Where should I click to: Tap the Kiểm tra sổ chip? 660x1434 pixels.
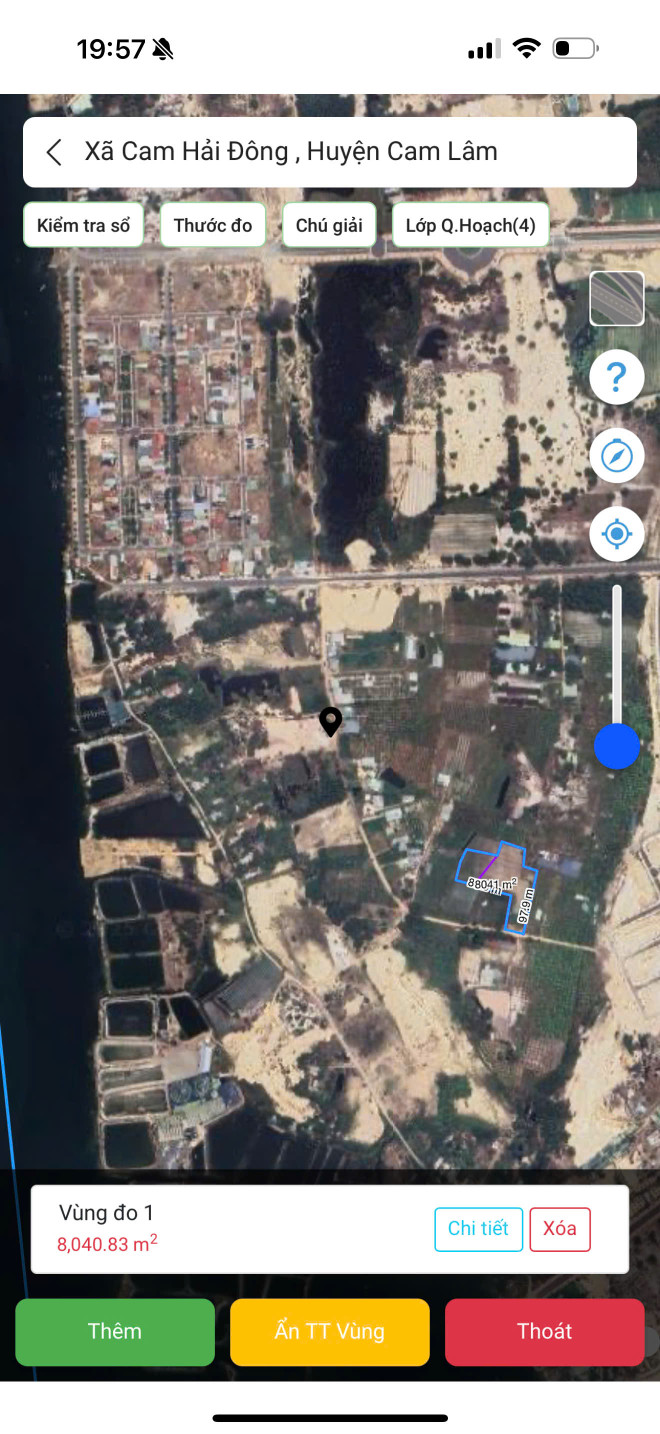(x=84, y=225)
